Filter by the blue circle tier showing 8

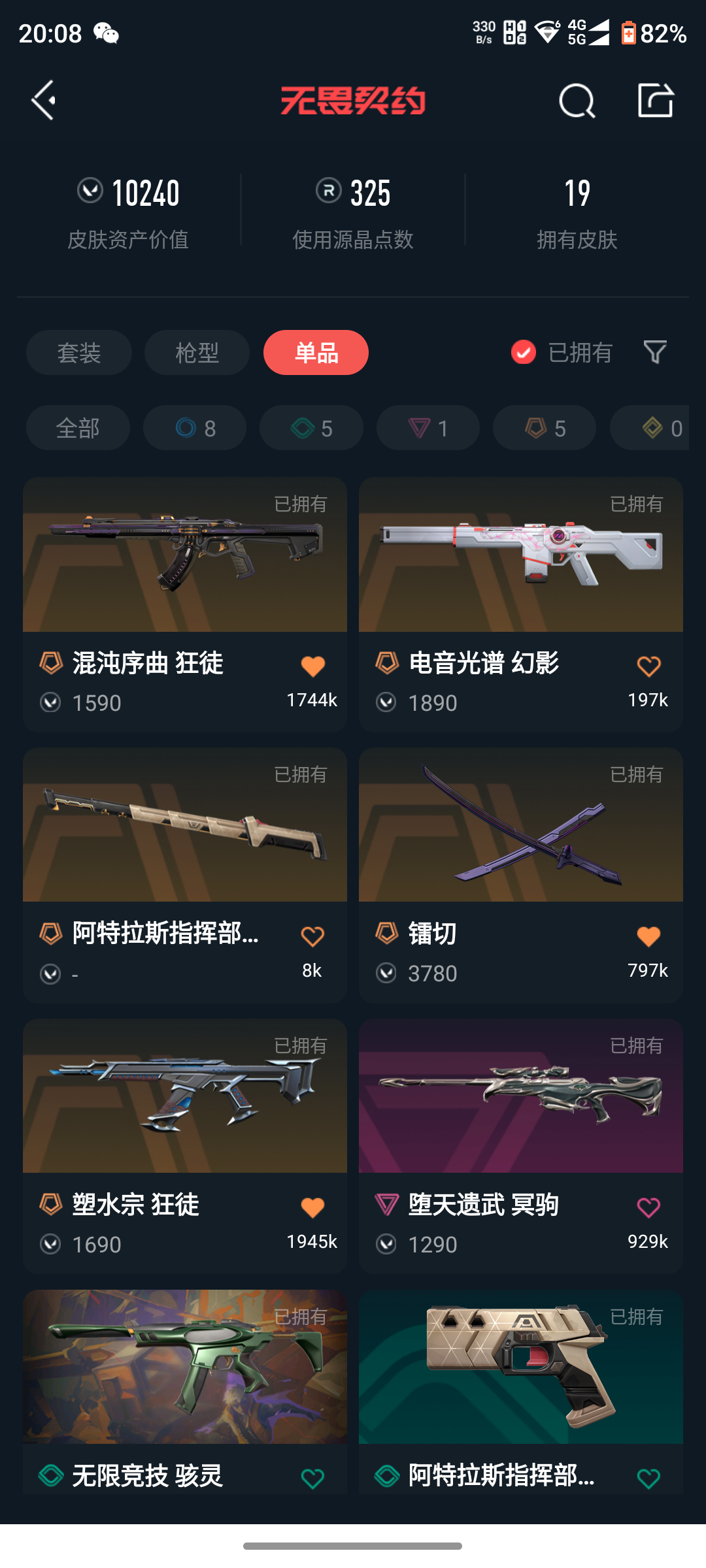coord(195,428)
